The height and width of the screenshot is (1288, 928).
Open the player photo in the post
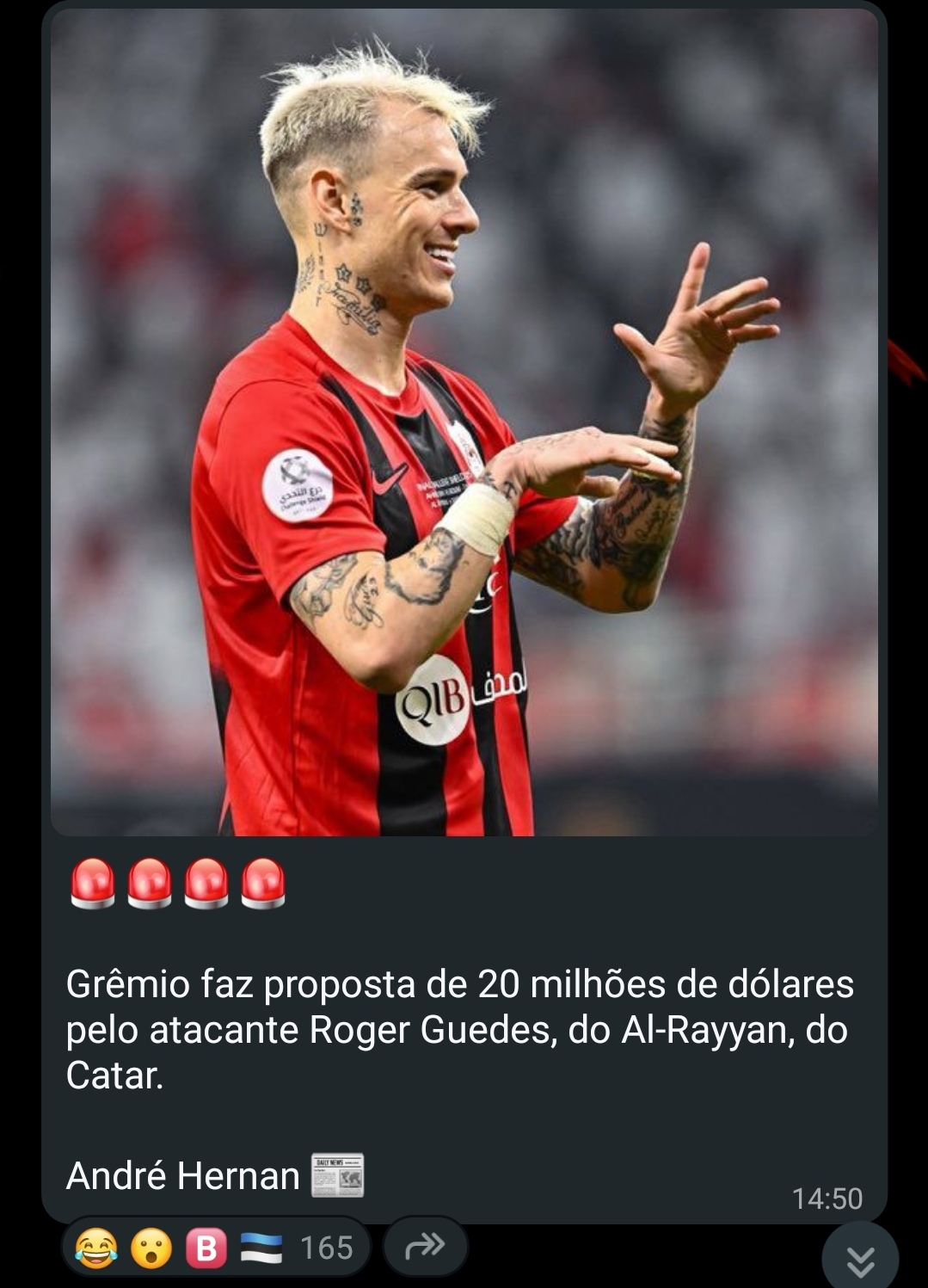[x=464, y=422]
